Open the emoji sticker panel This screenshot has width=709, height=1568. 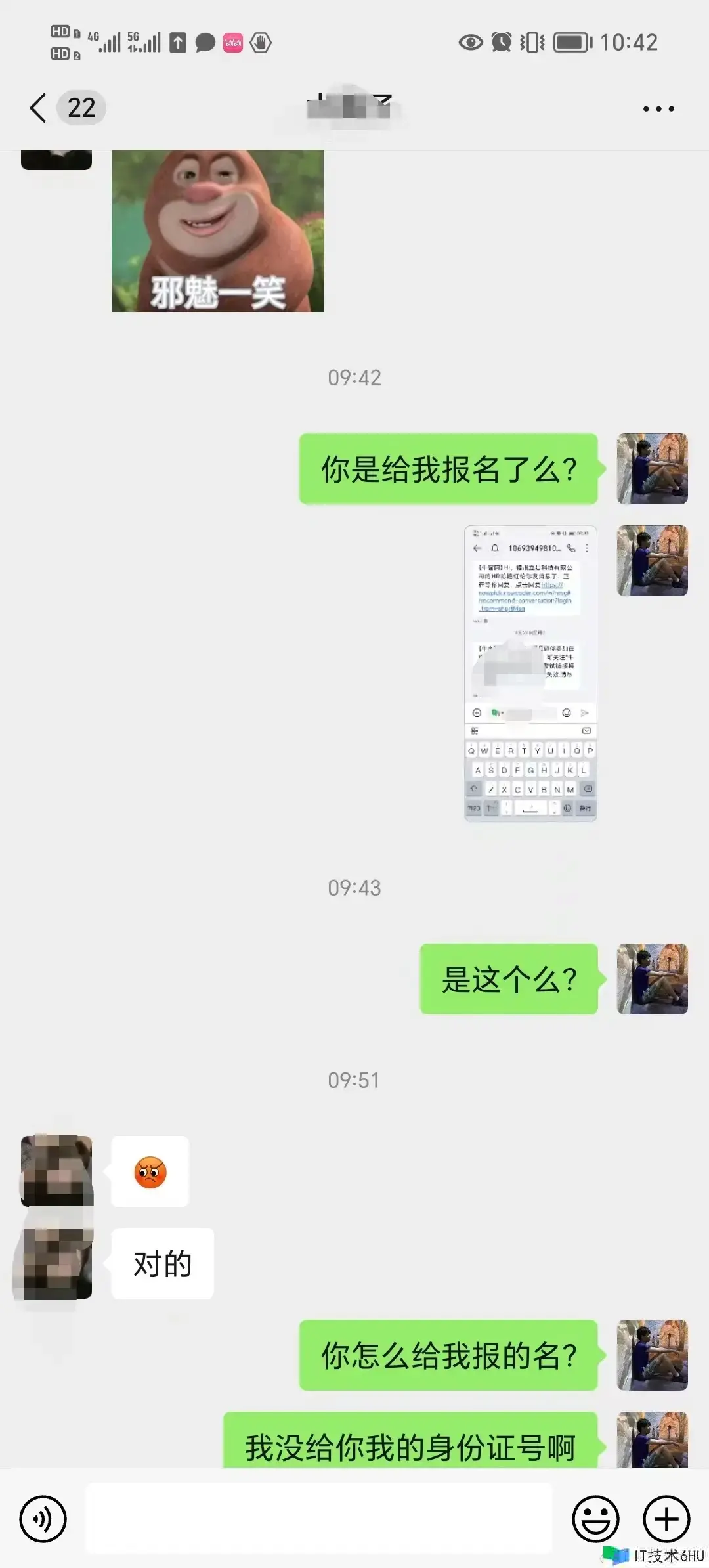point(595,1519)
